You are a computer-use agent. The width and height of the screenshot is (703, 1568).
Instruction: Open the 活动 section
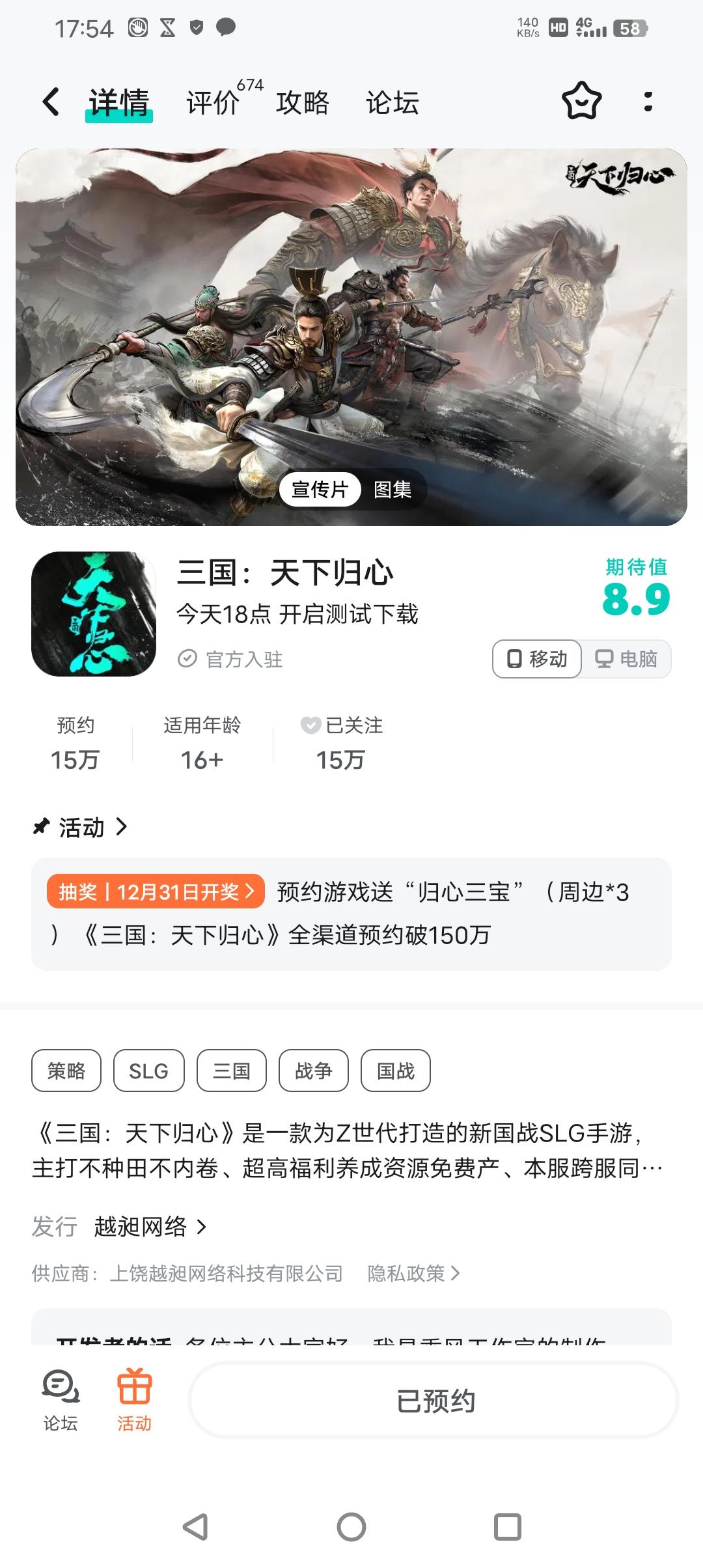click(81, 828)
